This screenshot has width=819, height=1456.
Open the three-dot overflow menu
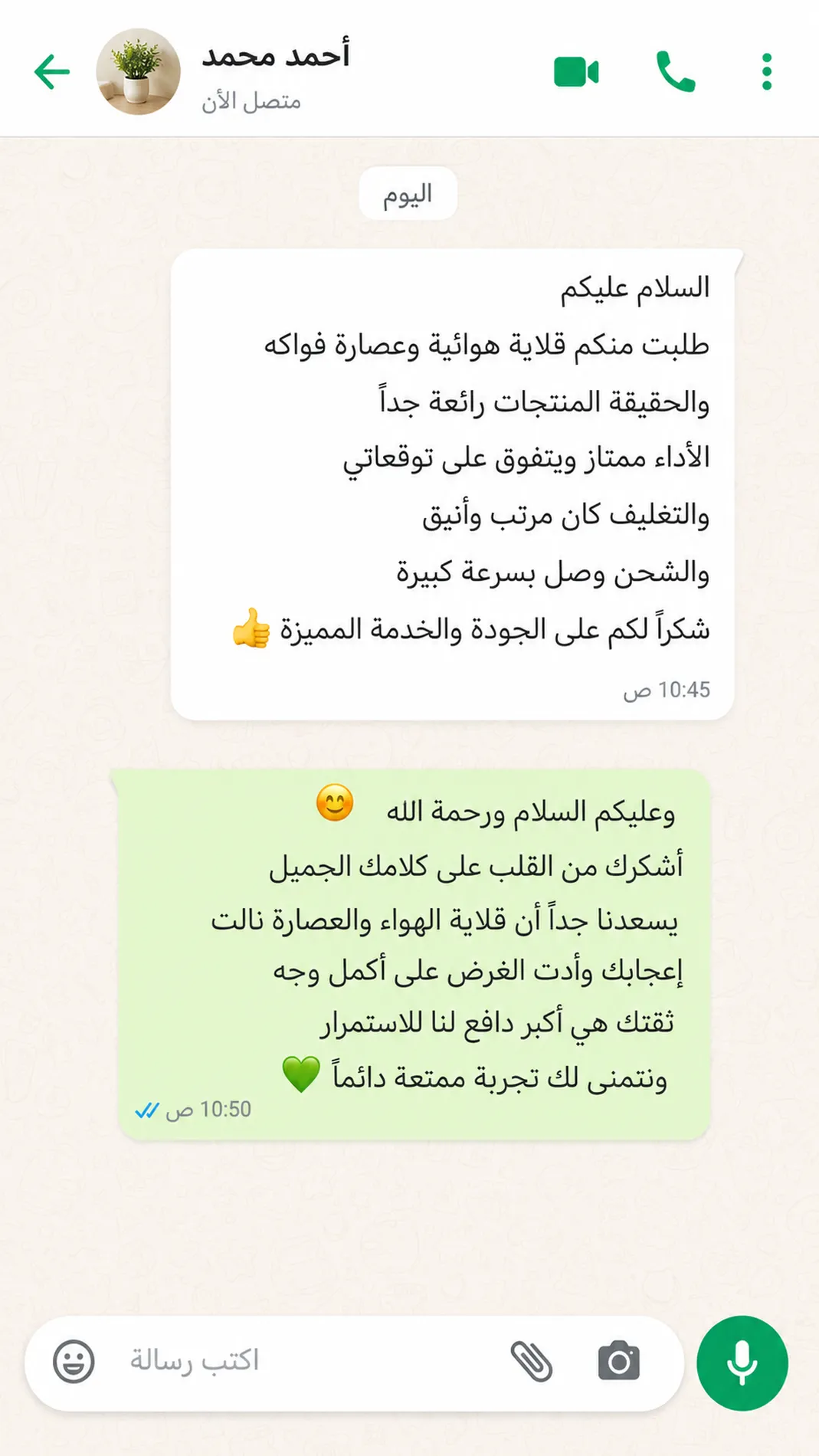(766, 72)
